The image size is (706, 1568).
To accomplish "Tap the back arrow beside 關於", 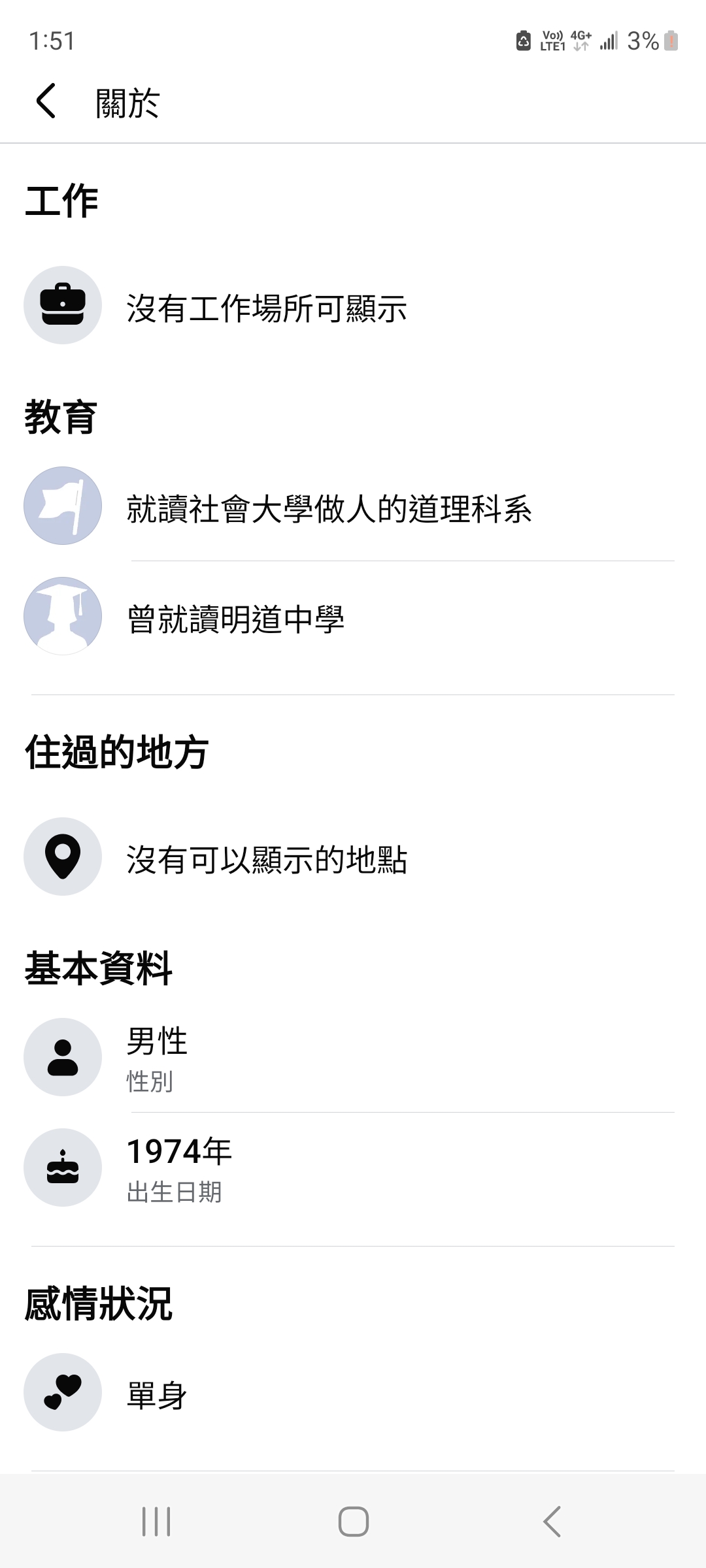I will [46, 101].
